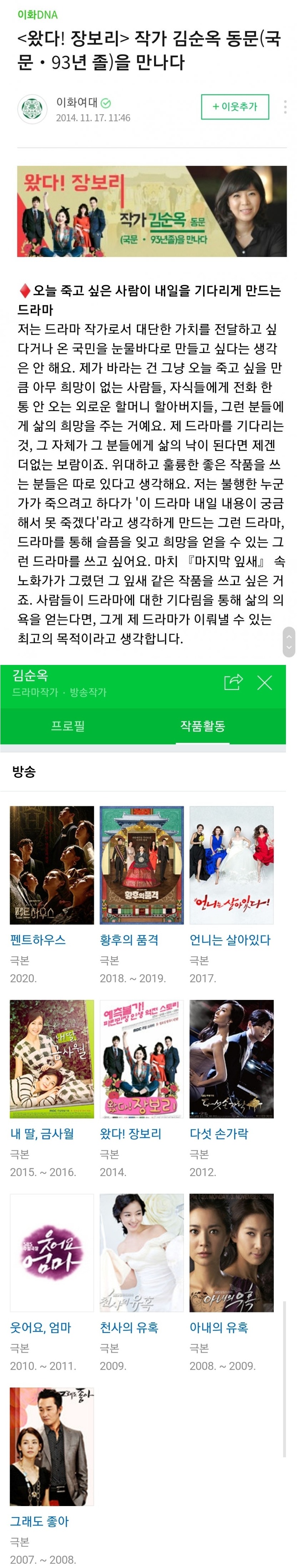Screen dimensions: 297x1568
Task: View 황후의 품격 details
Action: [142, 865]
